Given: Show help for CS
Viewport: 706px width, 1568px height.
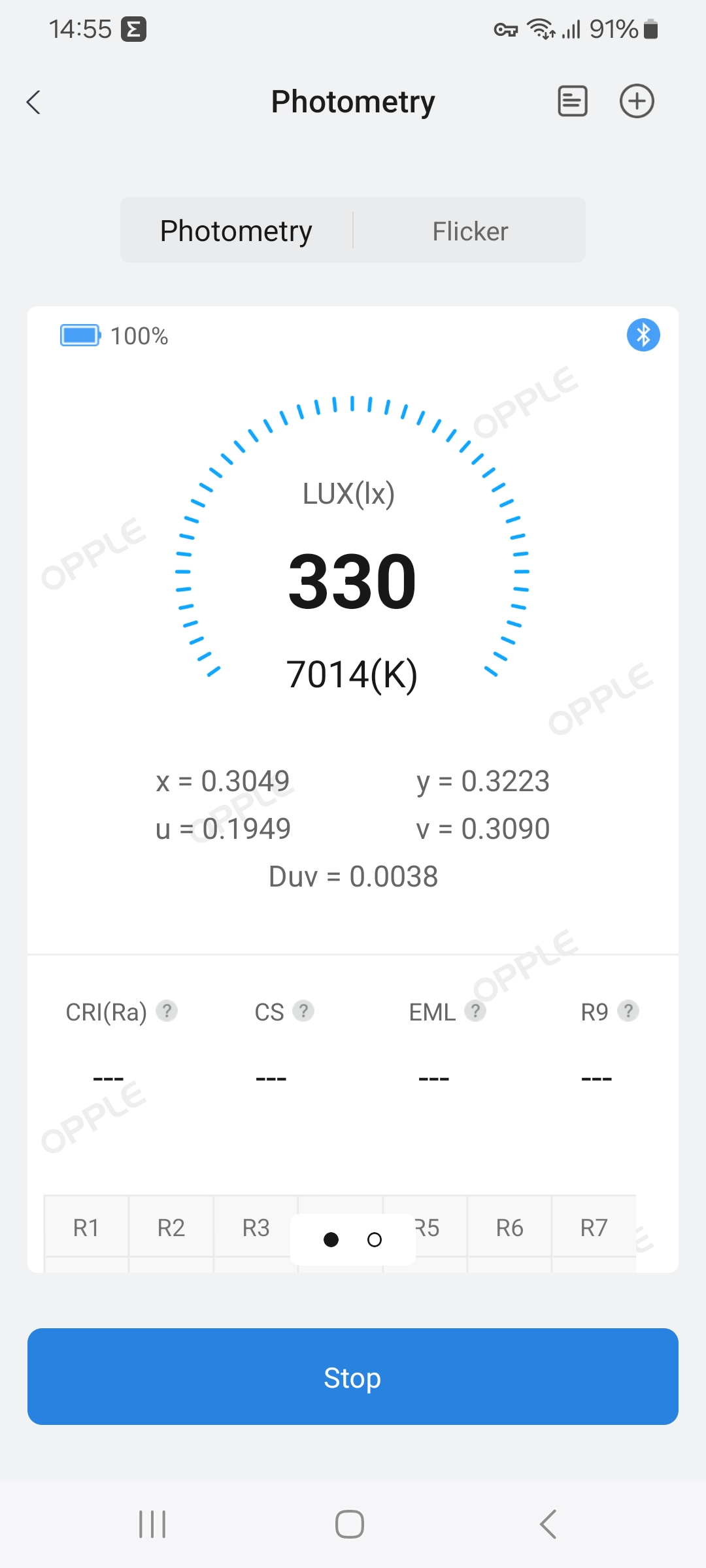Looking at the screenshot, I should point(303,1011).
